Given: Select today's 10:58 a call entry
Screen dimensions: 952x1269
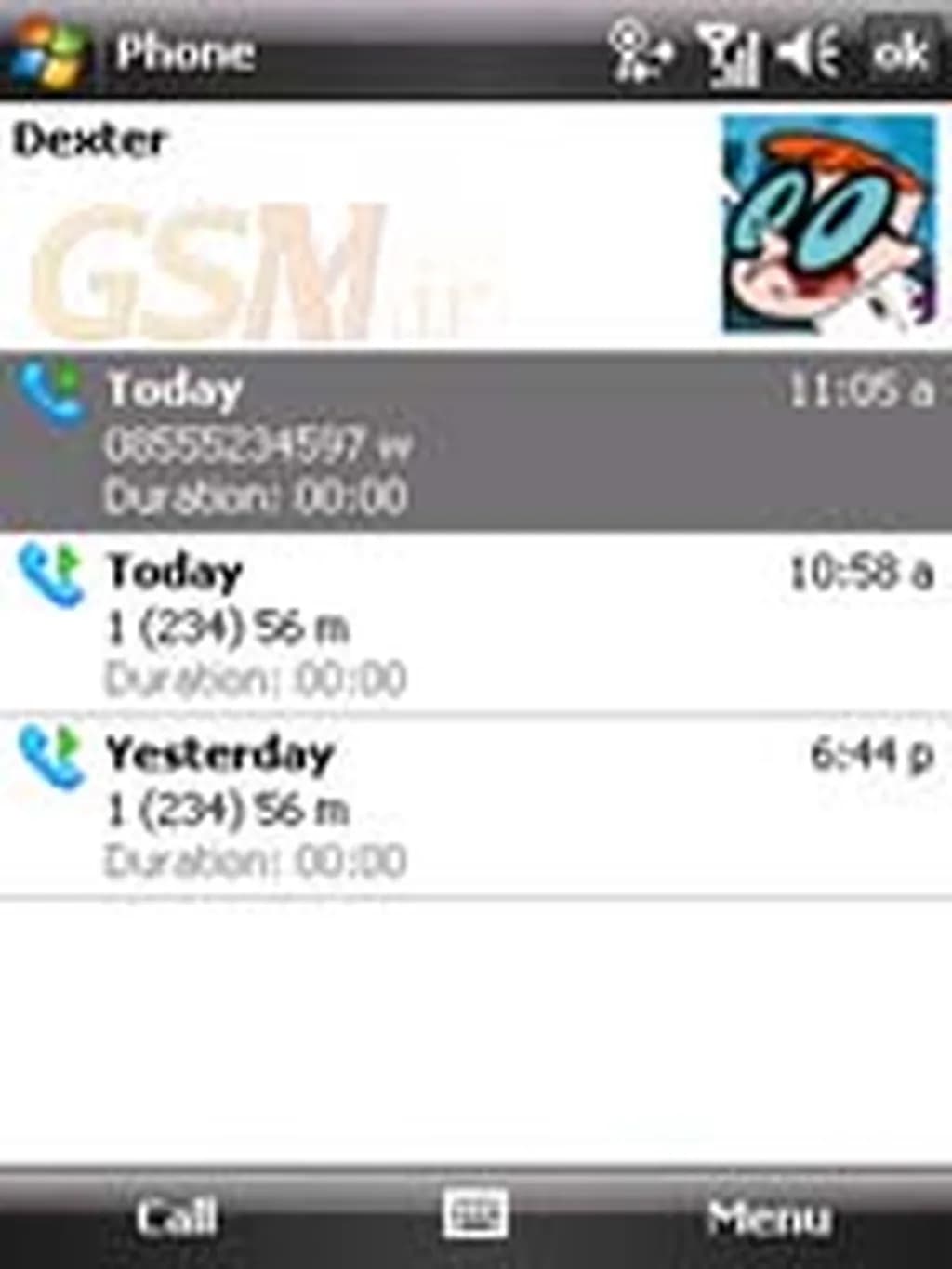Looking at the screenshot, I should tap(474, 624).
